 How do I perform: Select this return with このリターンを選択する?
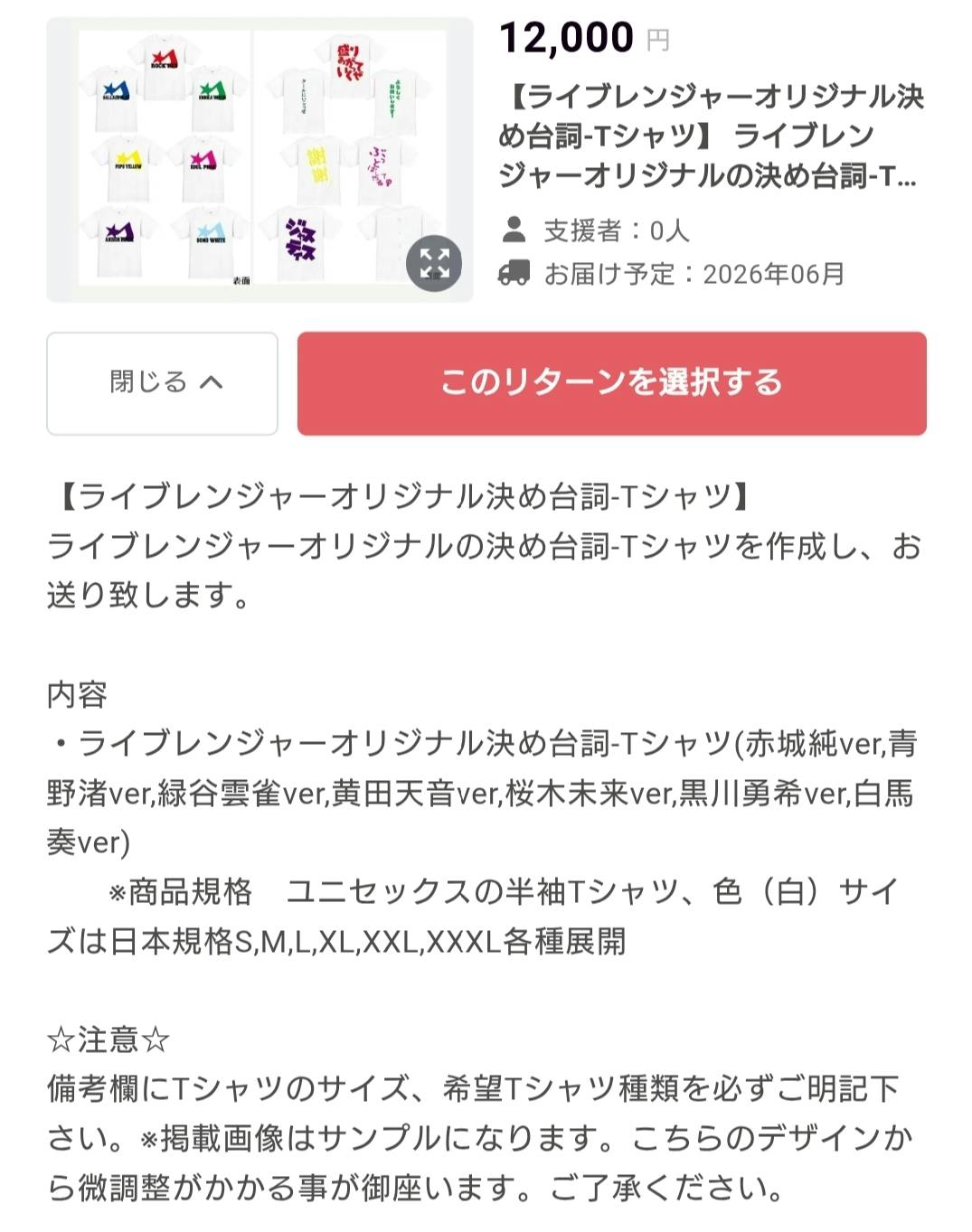pos(611,383)
